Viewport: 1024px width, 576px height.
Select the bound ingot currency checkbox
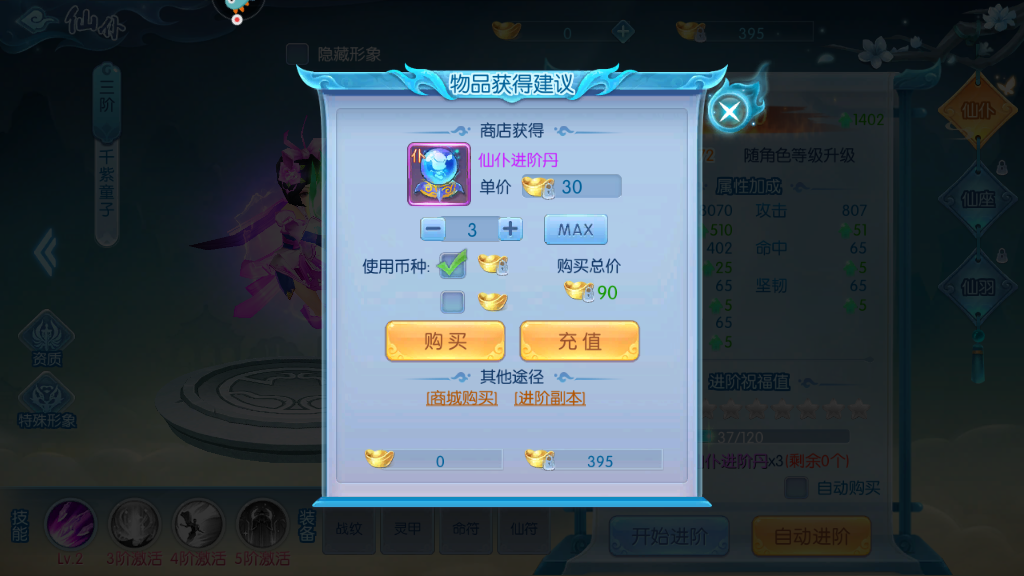coord(453,265)
